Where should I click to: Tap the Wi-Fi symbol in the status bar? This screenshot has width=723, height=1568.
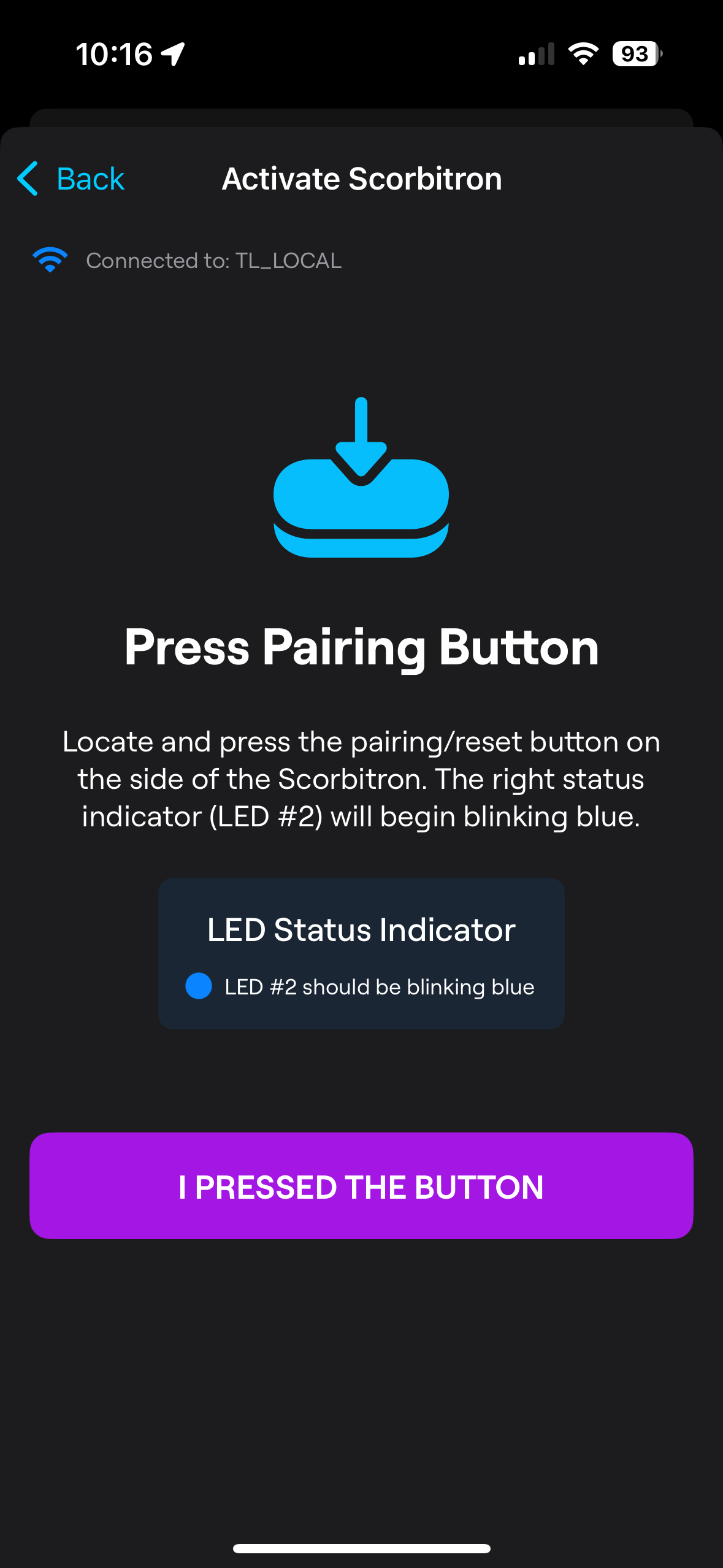(582, 54)
